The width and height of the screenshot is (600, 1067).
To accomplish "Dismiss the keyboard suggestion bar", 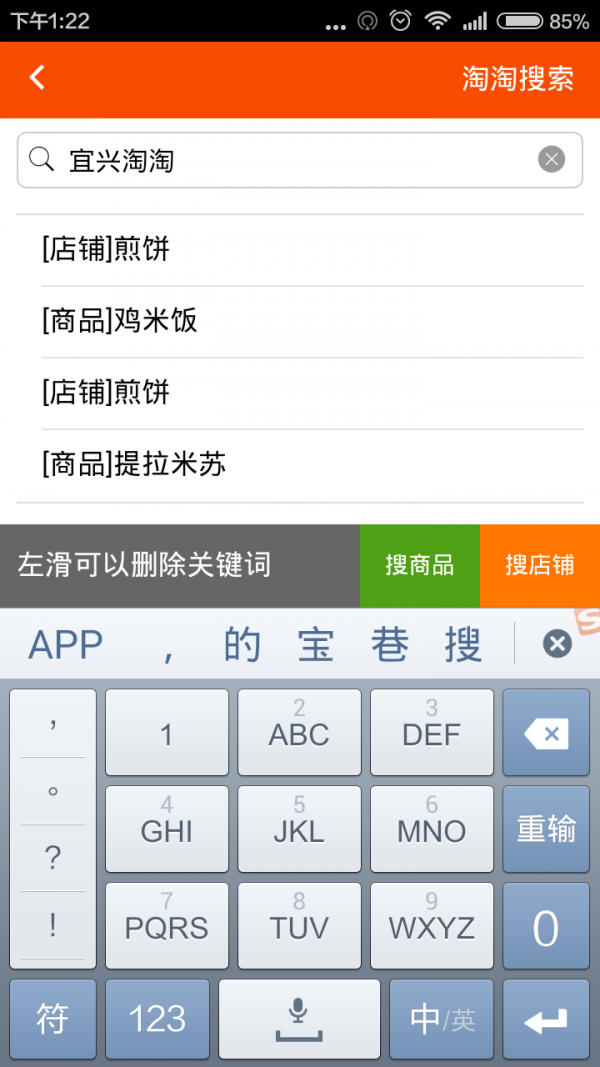I will [x=557, y=643].
